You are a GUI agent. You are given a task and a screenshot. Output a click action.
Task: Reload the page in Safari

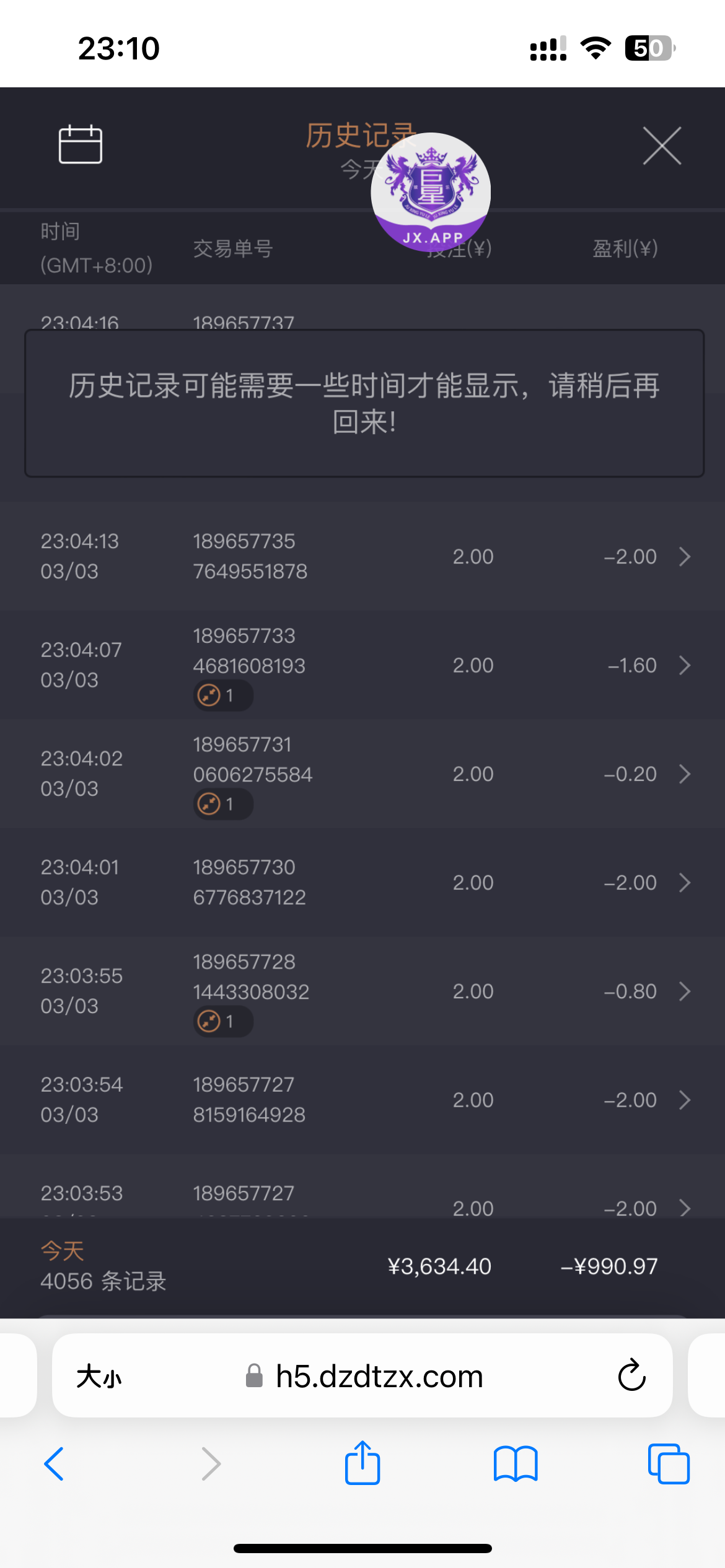[x=631, y=1376]
